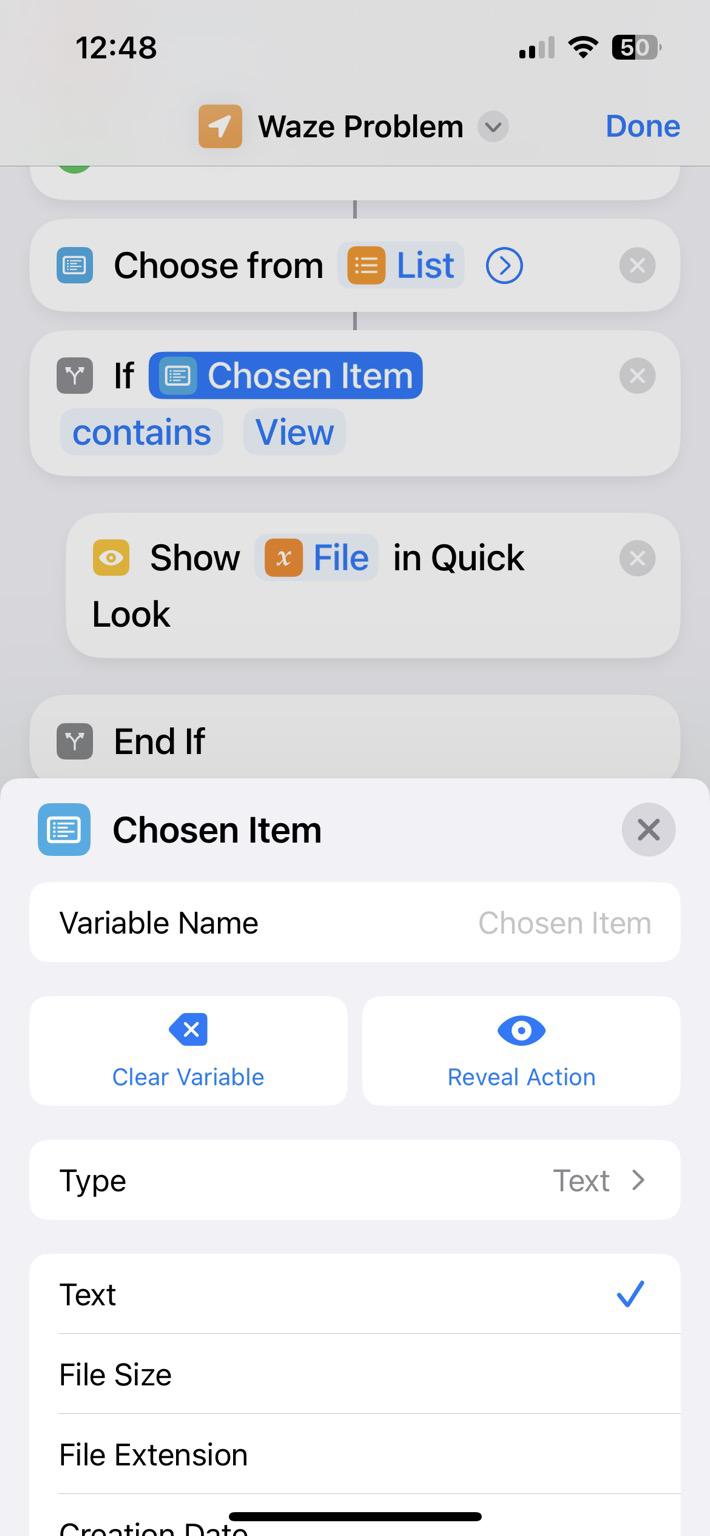Edit the Variable Name field
Image resolution: width=710 pixels, height=1536 pixels.
pyautogui.click(x=355, y=922)
